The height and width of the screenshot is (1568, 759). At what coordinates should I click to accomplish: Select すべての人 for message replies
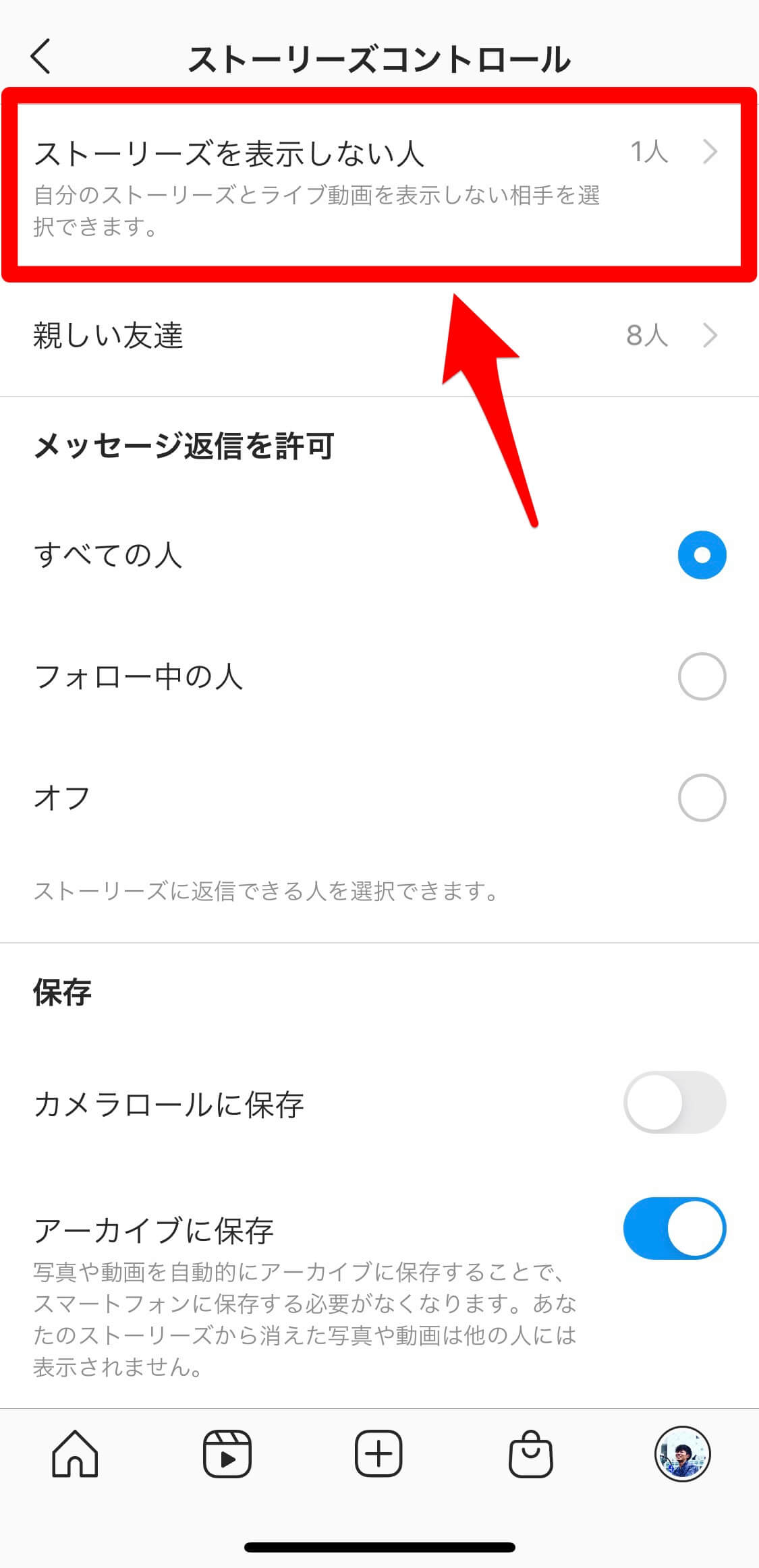click(x=702, y=555)
